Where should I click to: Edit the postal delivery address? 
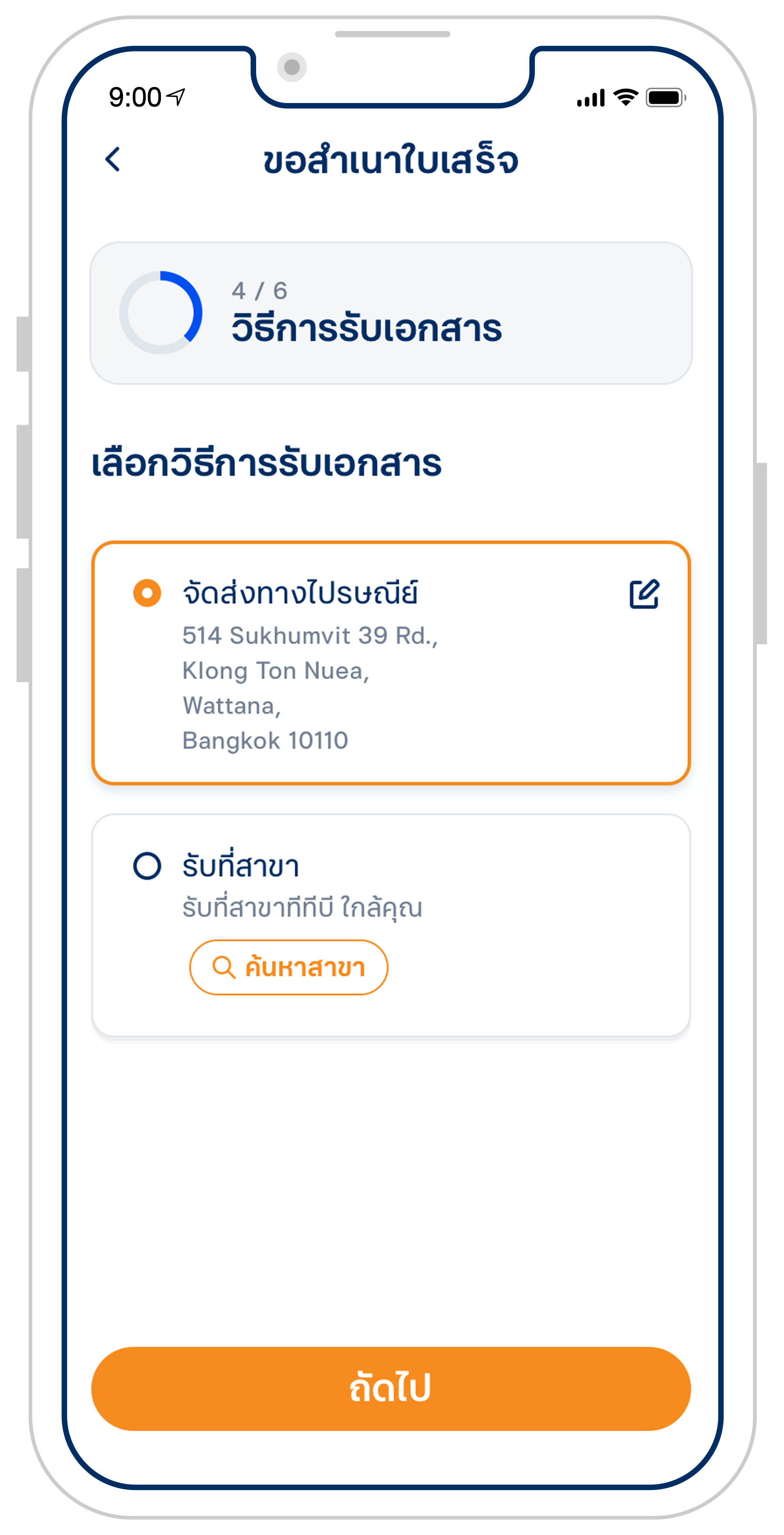(644, 594)
